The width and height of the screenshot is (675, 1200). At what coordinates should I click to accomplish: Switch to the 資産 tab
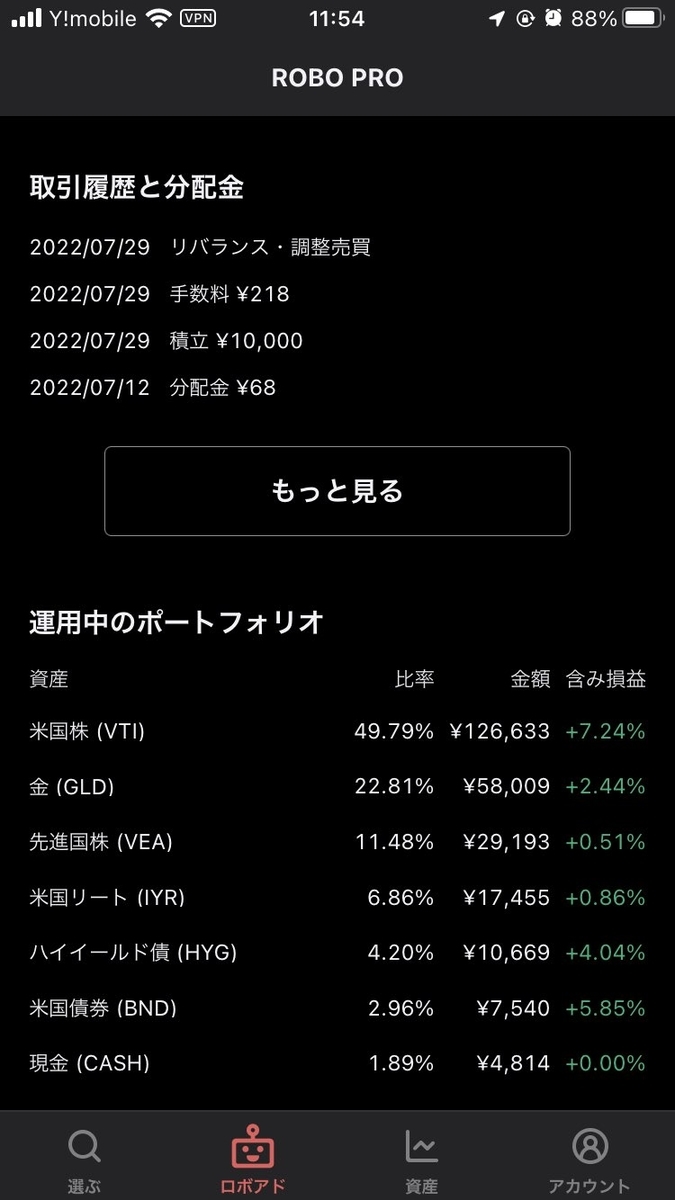click(421, 1159)
